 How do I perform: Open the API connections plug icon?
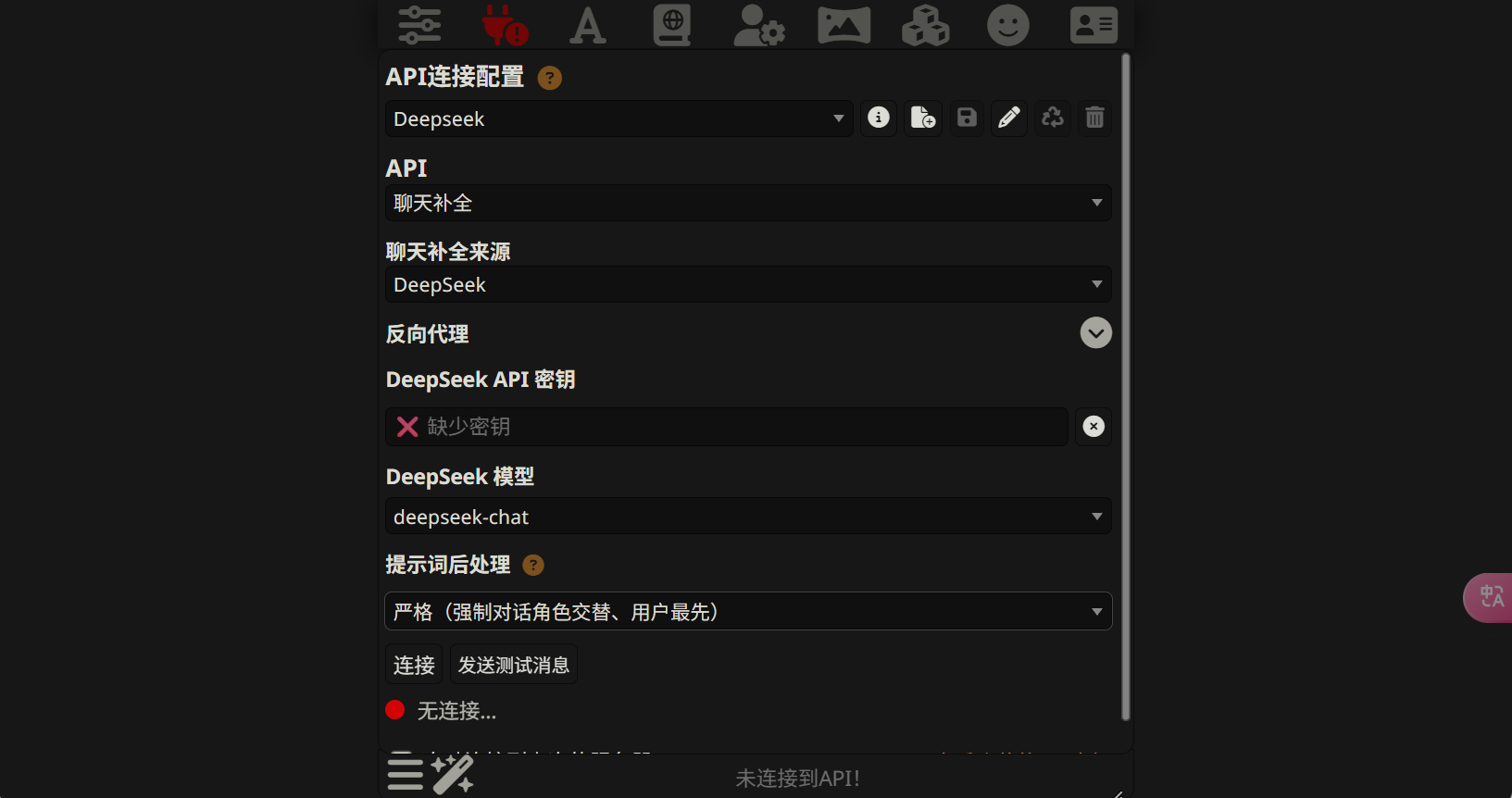(504, 25)
